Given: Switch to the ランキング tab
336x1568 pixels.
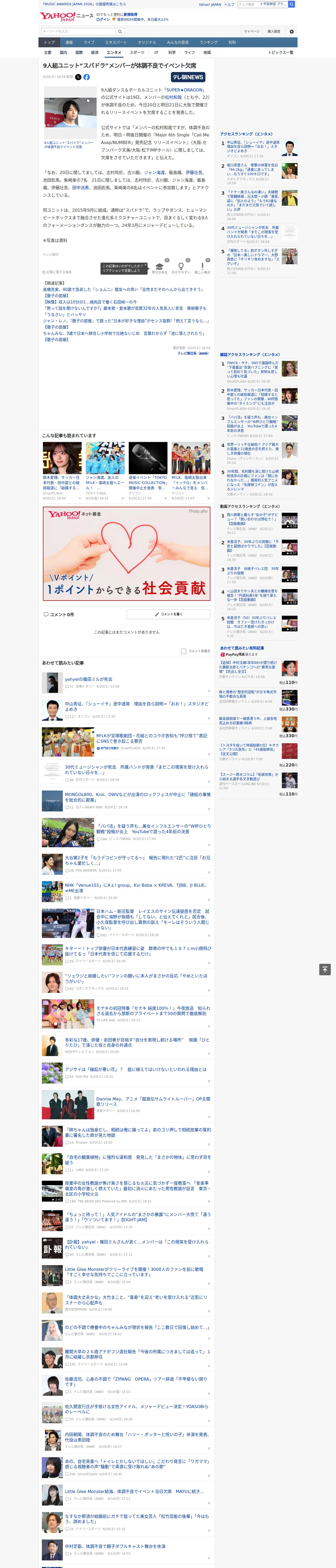Looking at the screenshot, I should click(209, 43).
